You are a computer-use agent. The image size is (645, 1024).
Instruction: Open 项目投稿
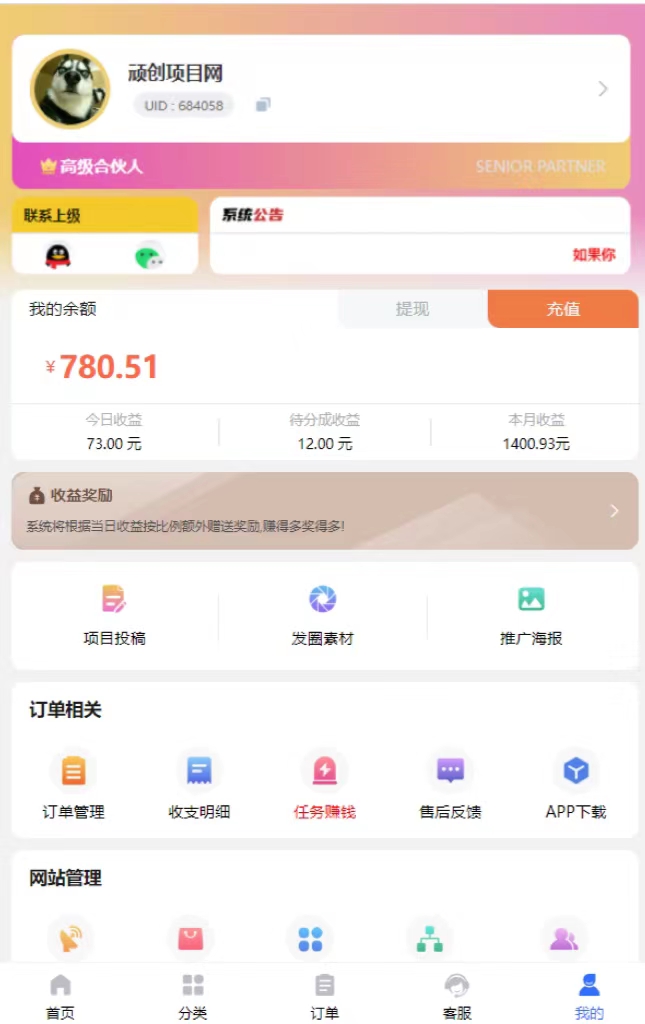click(x=114, y=615)
